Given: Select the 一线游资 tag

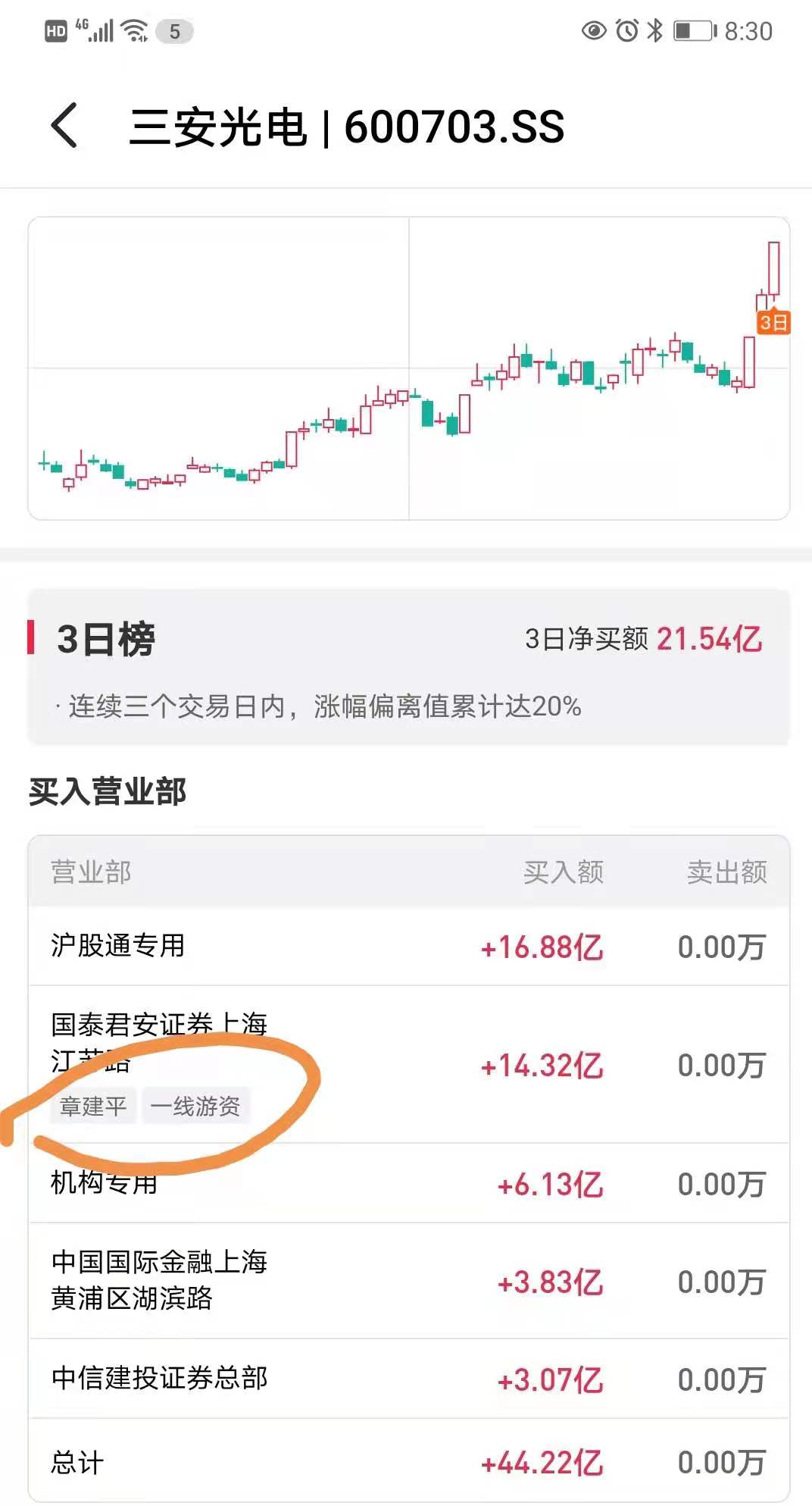Looking at the screenshot, I should click(195, 1106).
